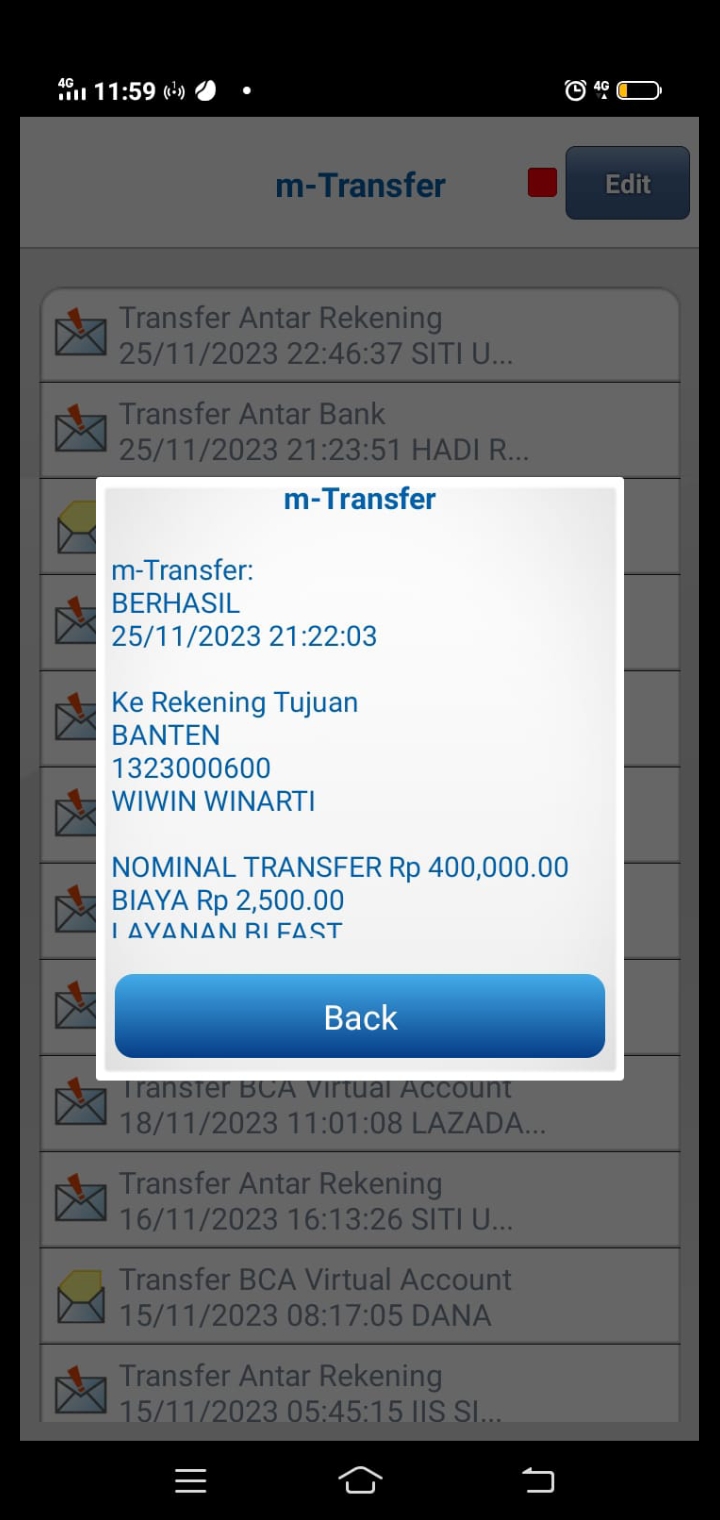Image resolution: width=720 pixels, height=1520 pixels.
Task: Open the 16/11/2023 Transfer Antar Rekening message
Action: point(360,1201)
